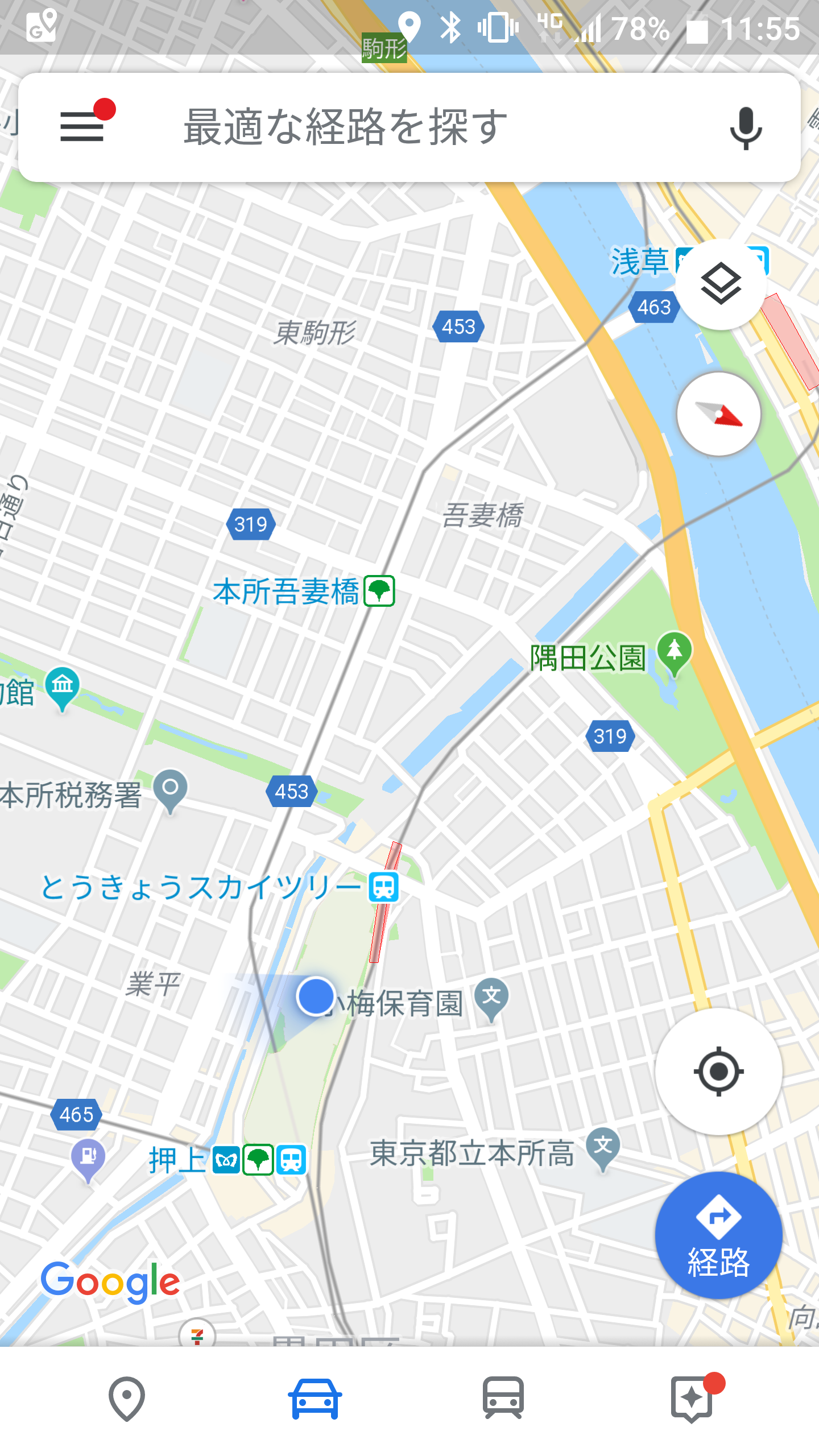Viewport: 819px width, 1456px height.
Task: Select 押上 station on the map
Action: (259, 1160)
